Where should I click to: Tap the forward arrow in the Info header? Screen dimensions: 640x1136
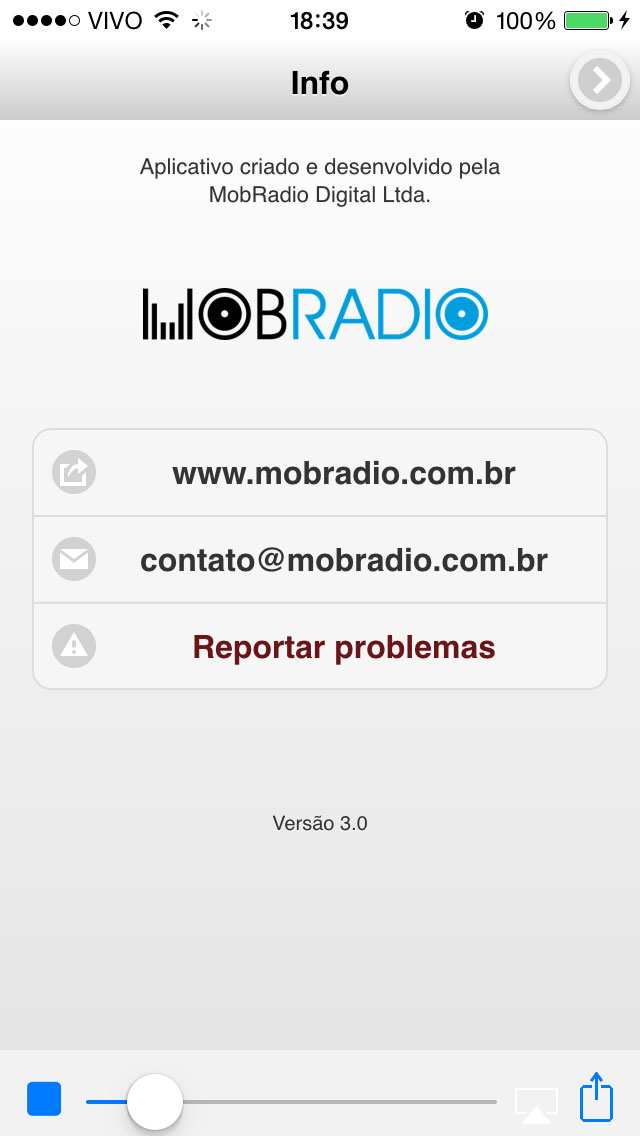[599, 80]
